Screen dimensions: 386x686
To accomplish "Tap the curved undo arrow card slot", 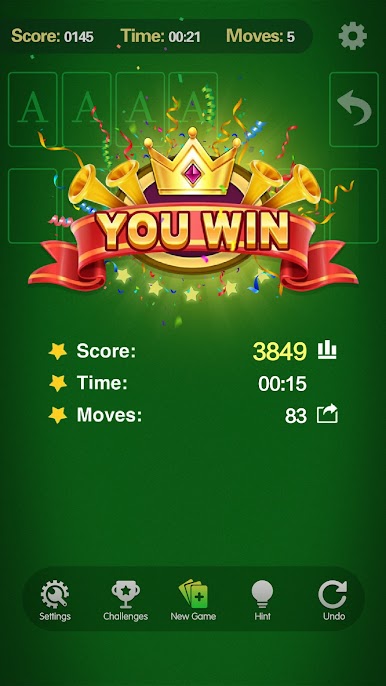I will point(354,109).
